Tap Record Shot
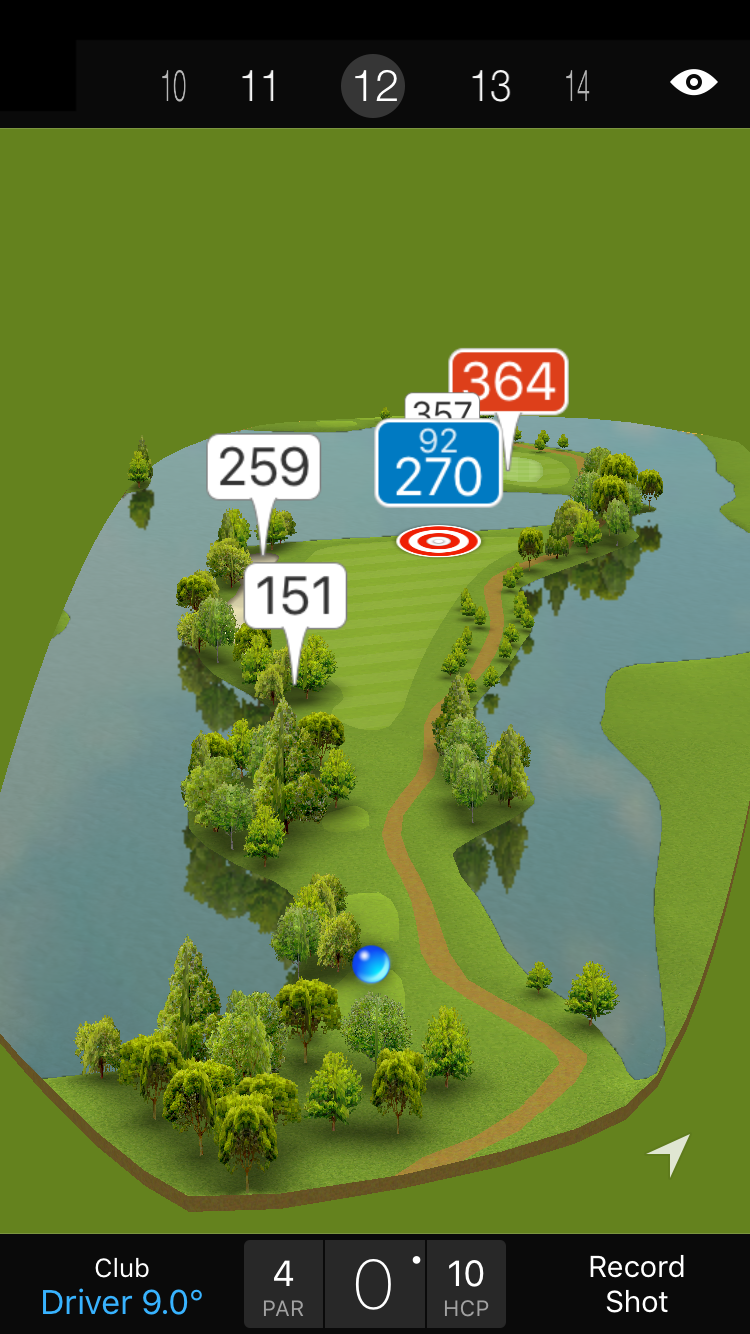750x1334 pixels. click(636, 1285)
